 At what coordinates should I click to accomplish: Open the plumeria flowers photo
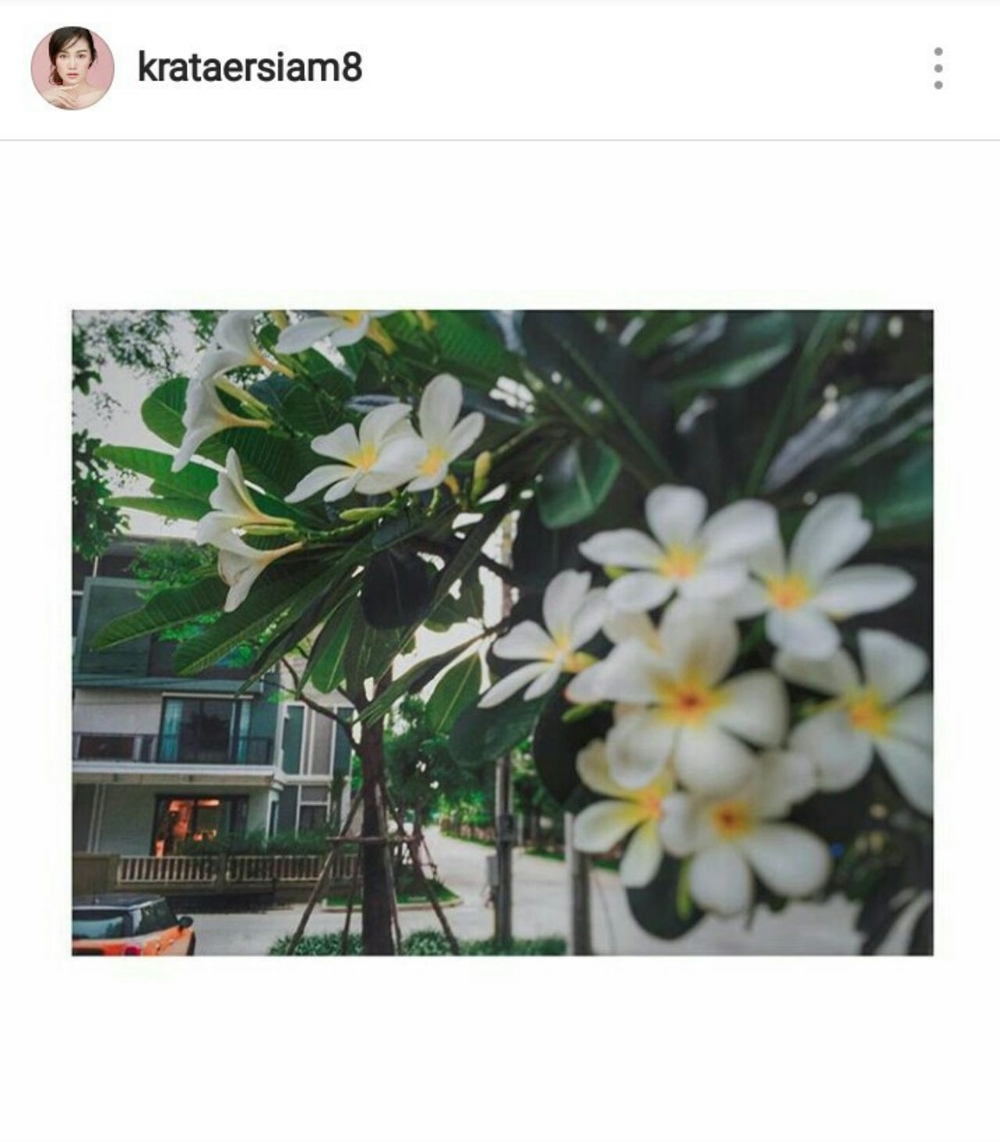(x=502, y=632)
